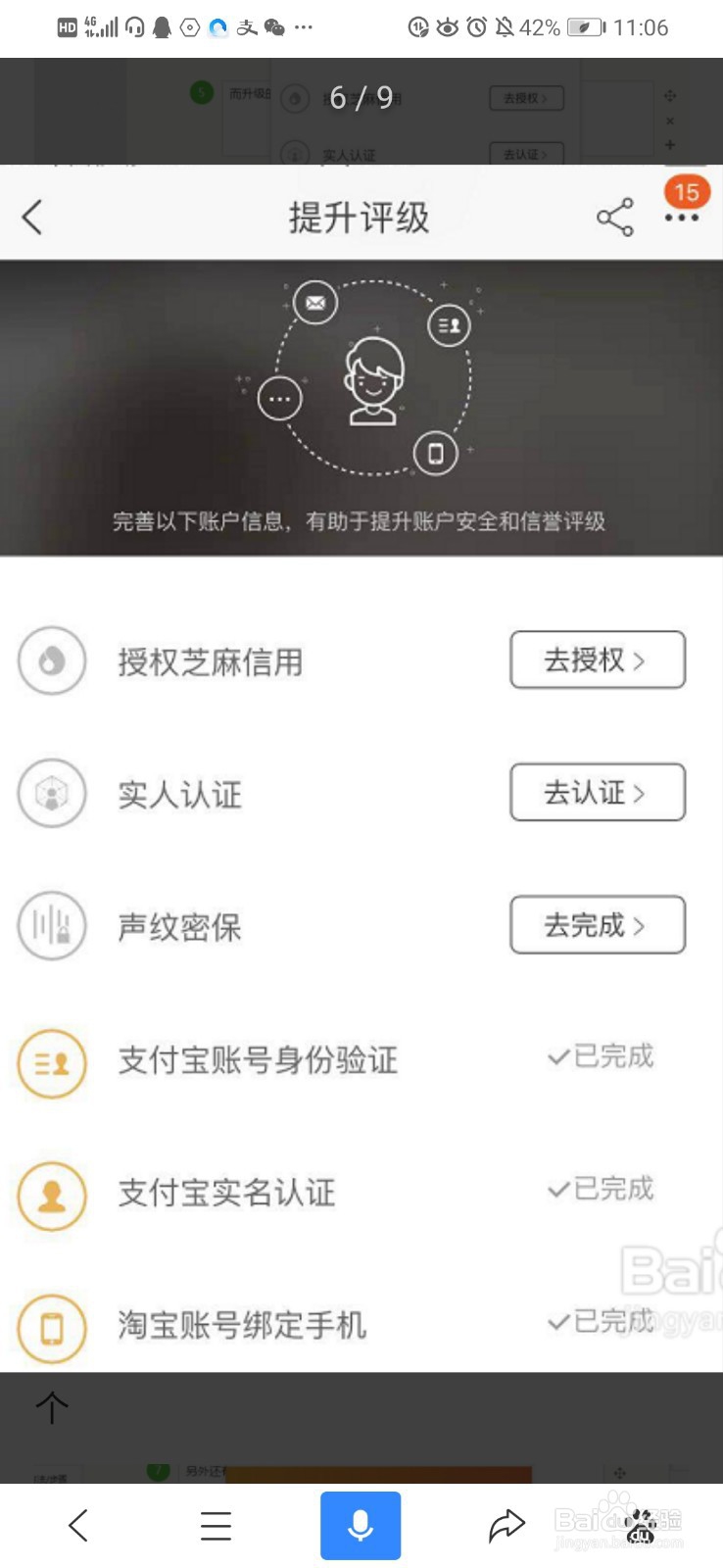
Task: Select the 实人认证 face verification icon
Action: pyautogui.click(x=51, y=794)
